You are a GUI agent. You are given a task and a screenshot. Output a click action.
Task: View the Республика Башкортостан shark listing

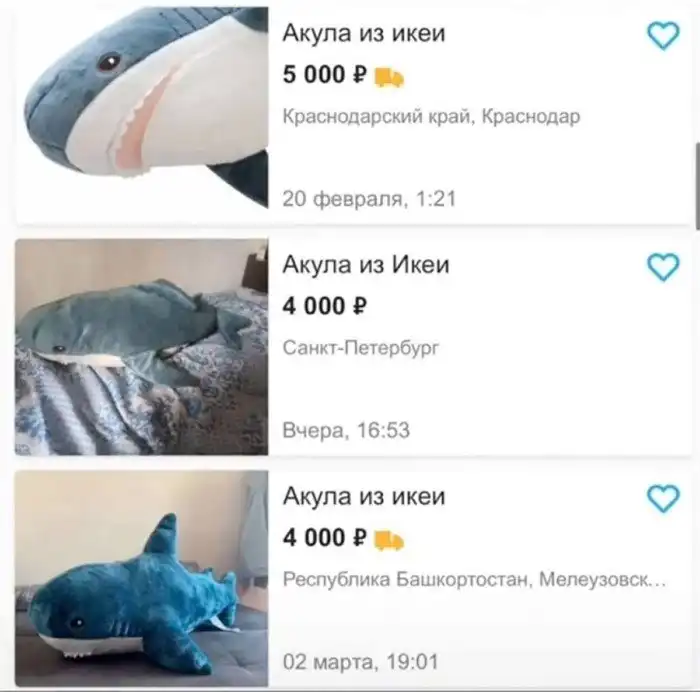point(364,497)
